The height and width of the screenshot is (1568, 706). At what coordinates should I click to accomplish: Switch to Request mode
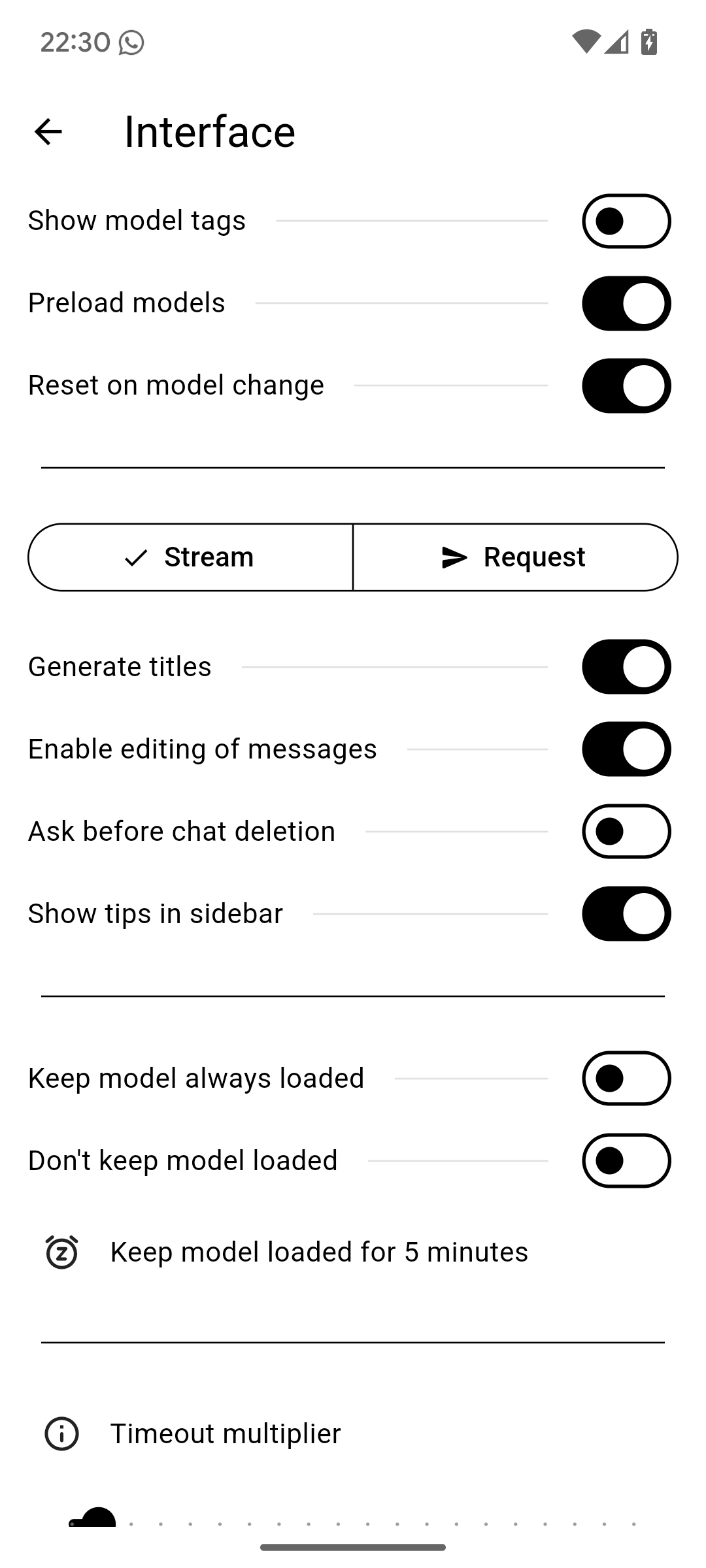pyautogui.click(x=514, y=557)
